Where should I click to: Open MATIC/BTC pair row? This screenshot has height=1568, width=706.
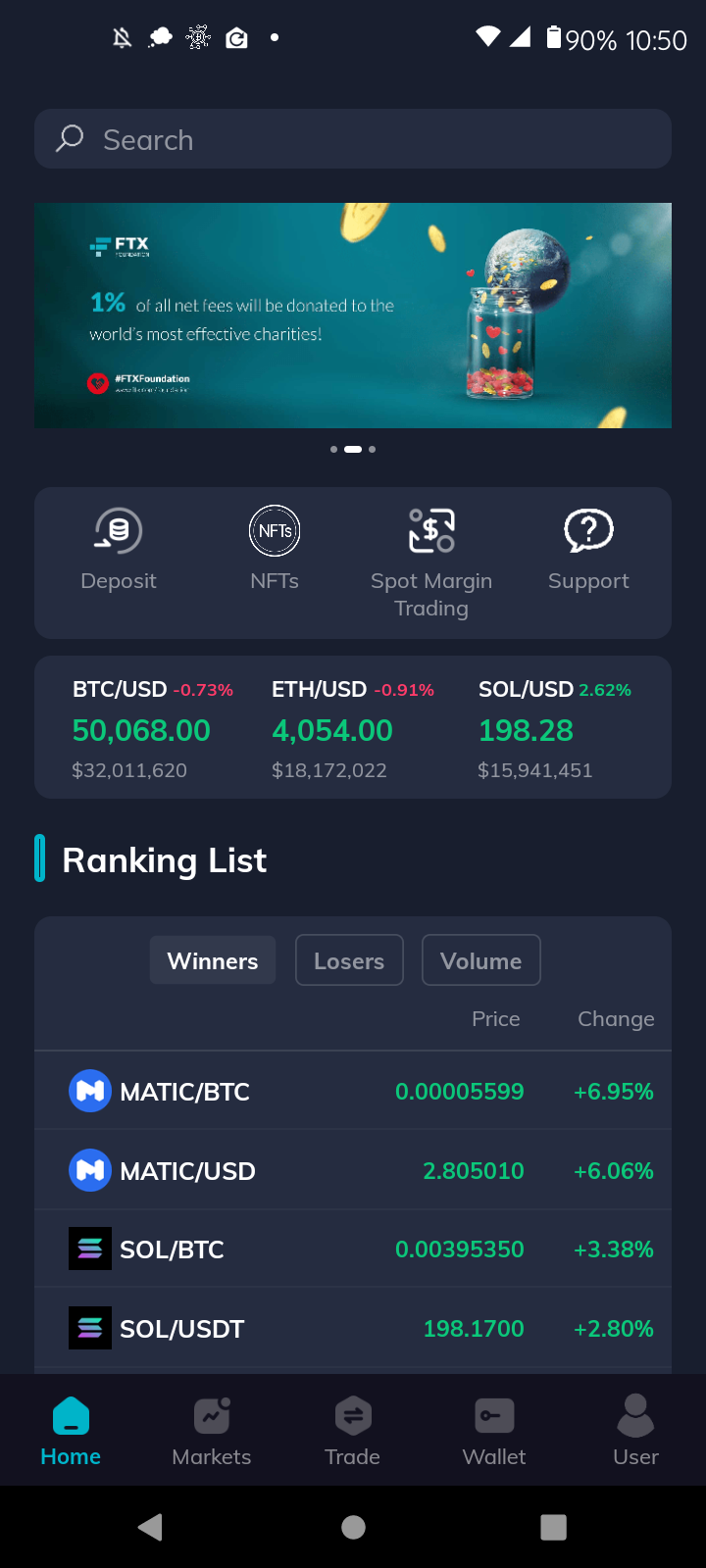[353, 1091]
